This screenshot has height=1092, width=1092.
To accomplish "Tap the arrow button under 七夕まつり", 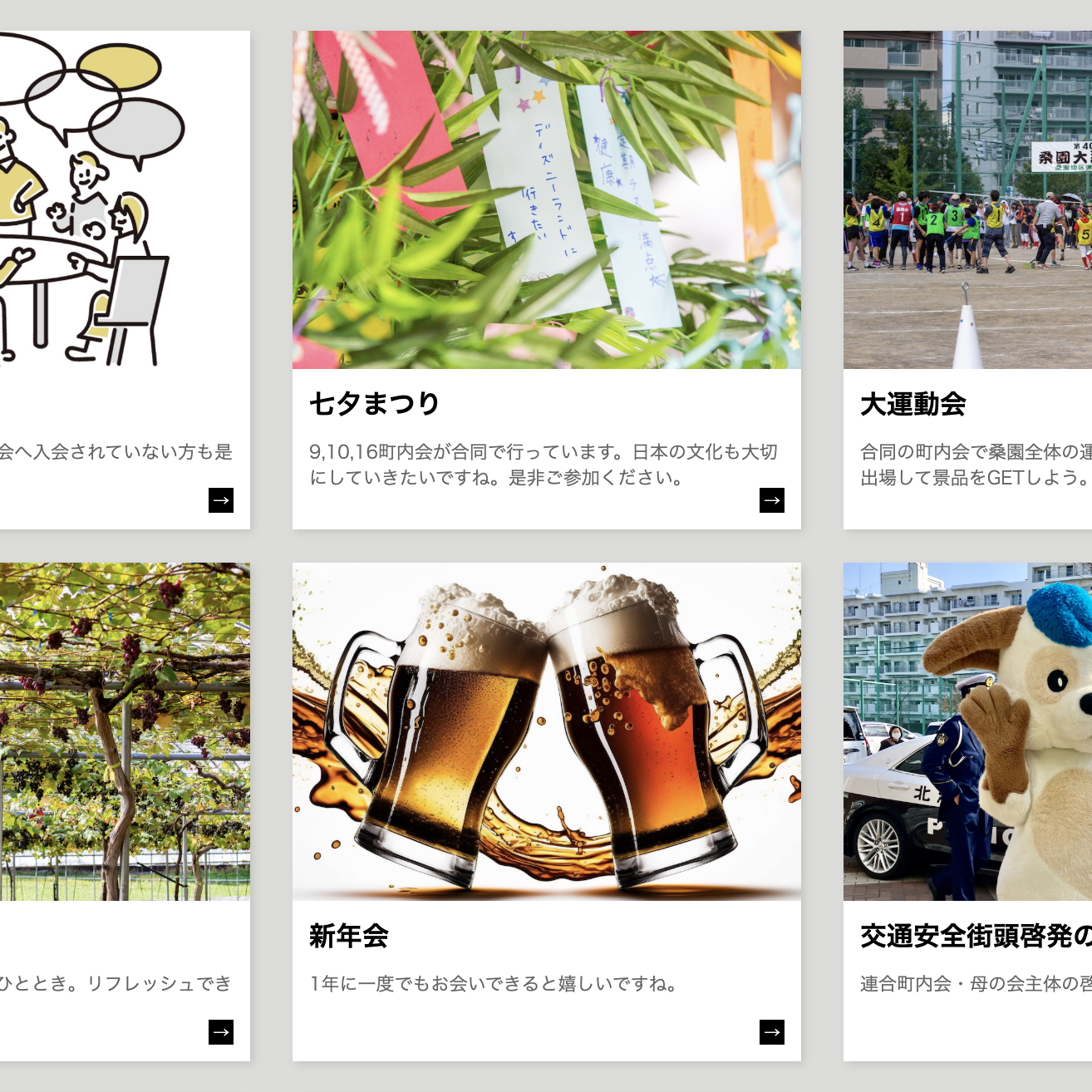I will coord(771,500).
